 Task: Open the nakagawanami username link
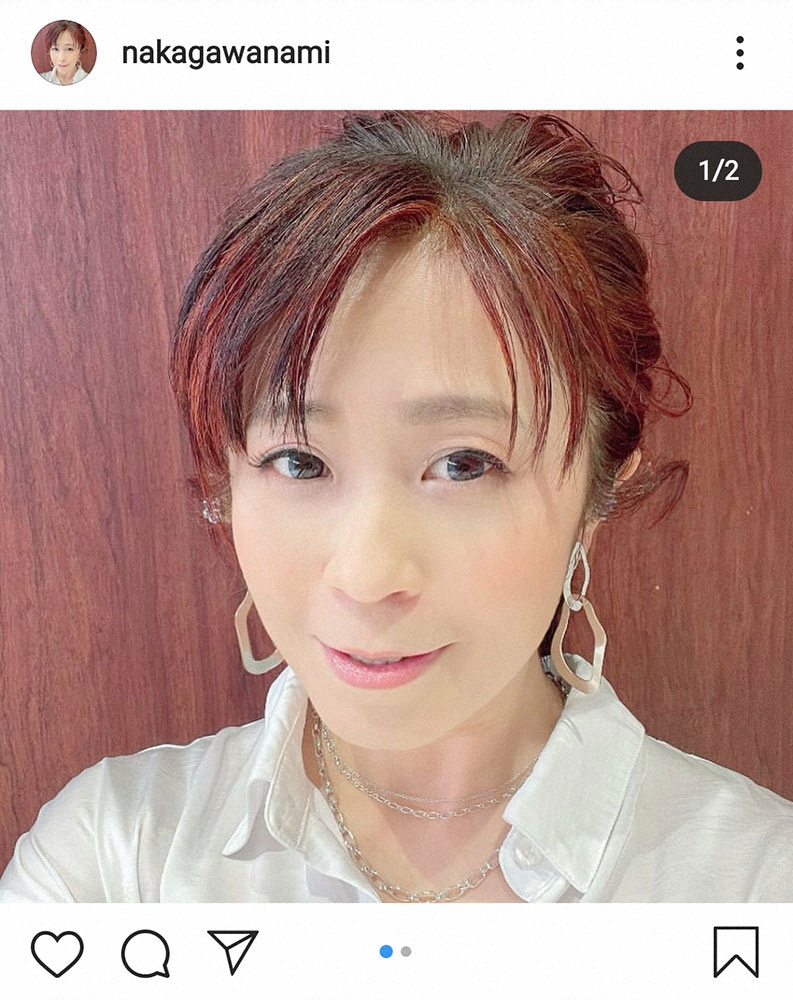(225, 53)
